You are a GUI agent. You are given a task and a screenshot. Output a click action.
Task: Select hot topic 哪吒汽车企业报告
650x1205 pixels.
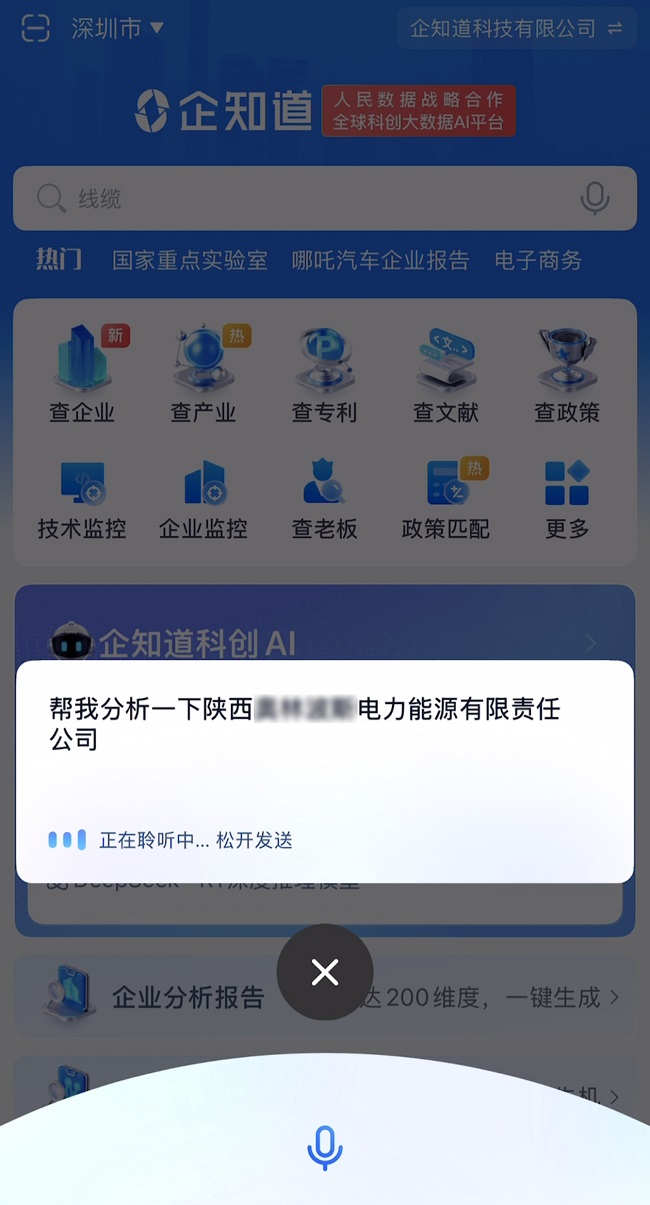click(380, 261)
